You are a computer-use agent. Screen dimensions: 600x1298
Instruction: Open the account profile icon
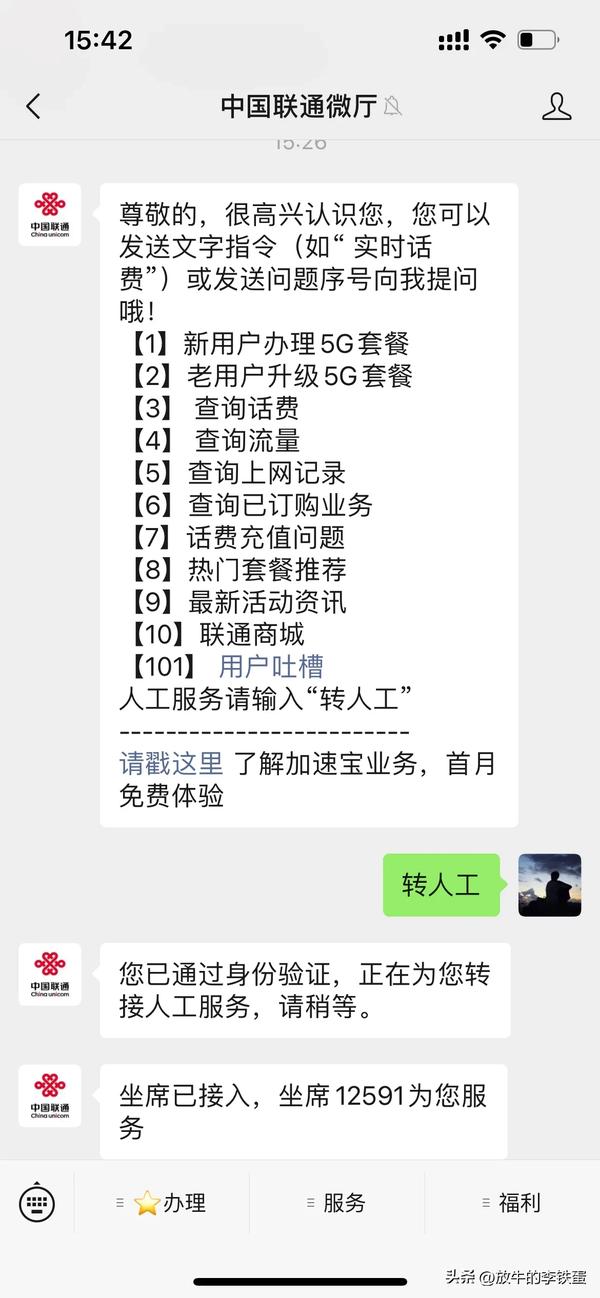coord(556,107)
